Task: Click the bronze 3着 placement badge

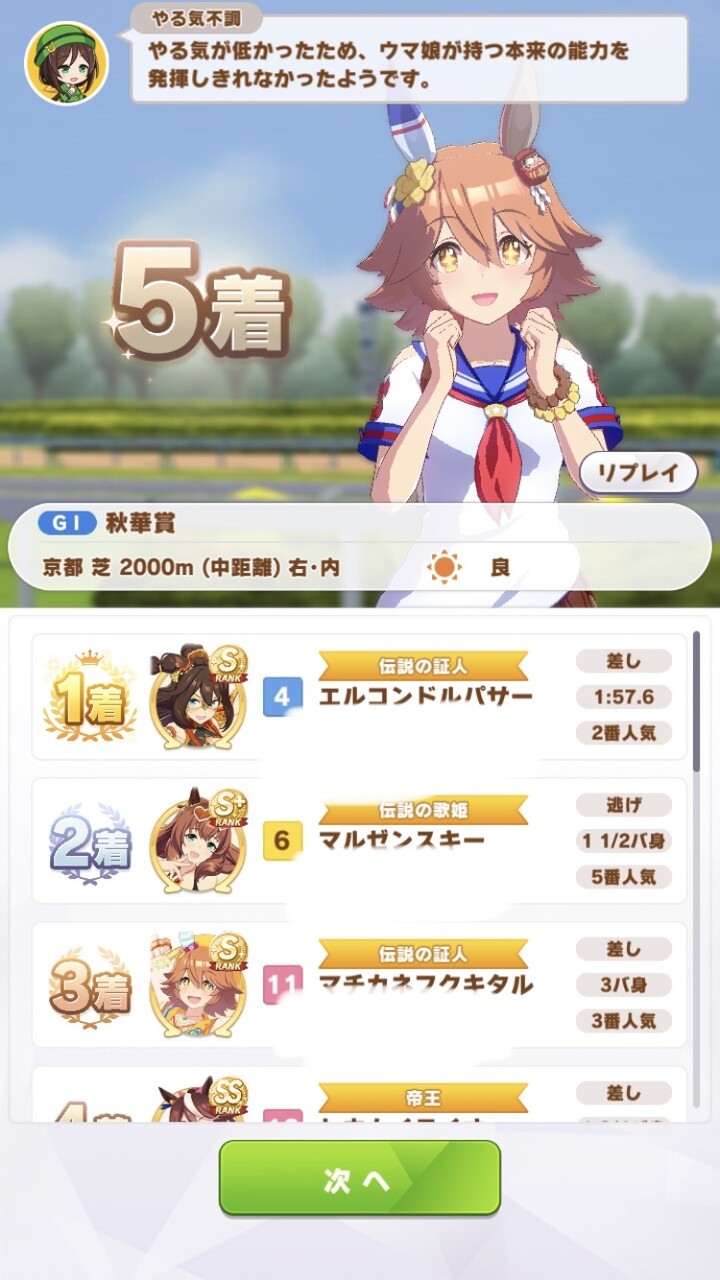Action: (x=90, y=985)
